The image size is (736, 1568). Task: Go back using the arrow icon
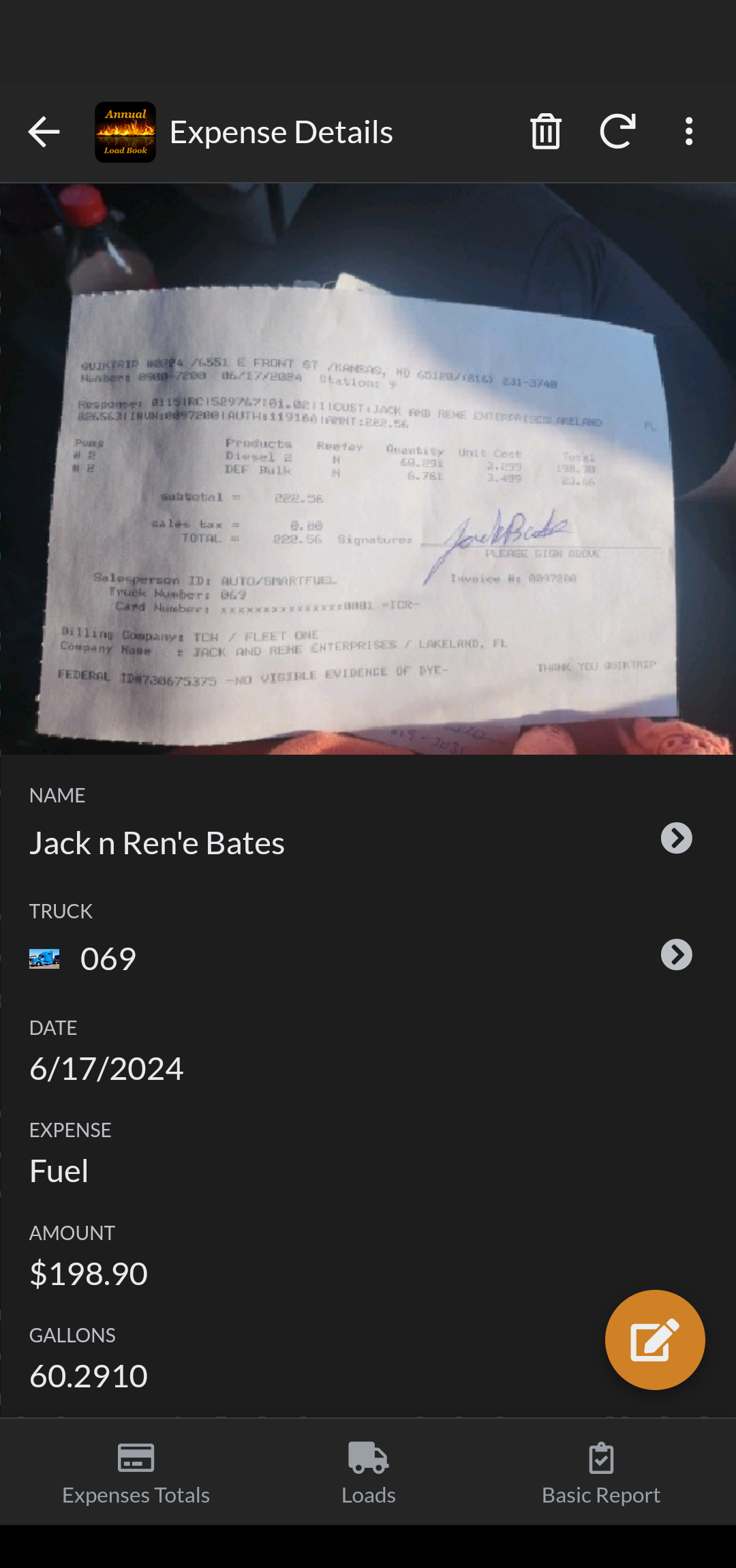point(44,132)
